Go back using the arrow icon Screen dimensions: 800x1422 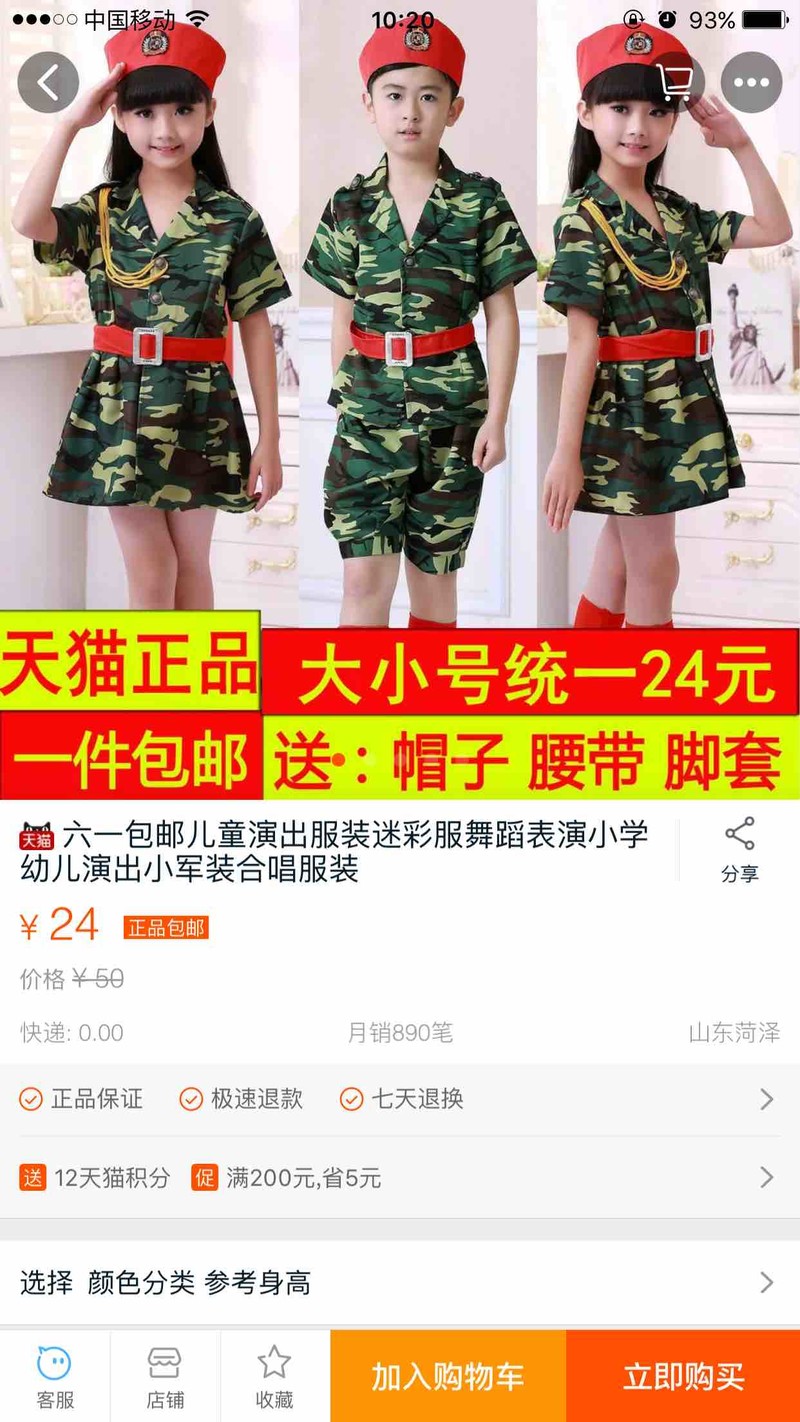coord(48,82)
